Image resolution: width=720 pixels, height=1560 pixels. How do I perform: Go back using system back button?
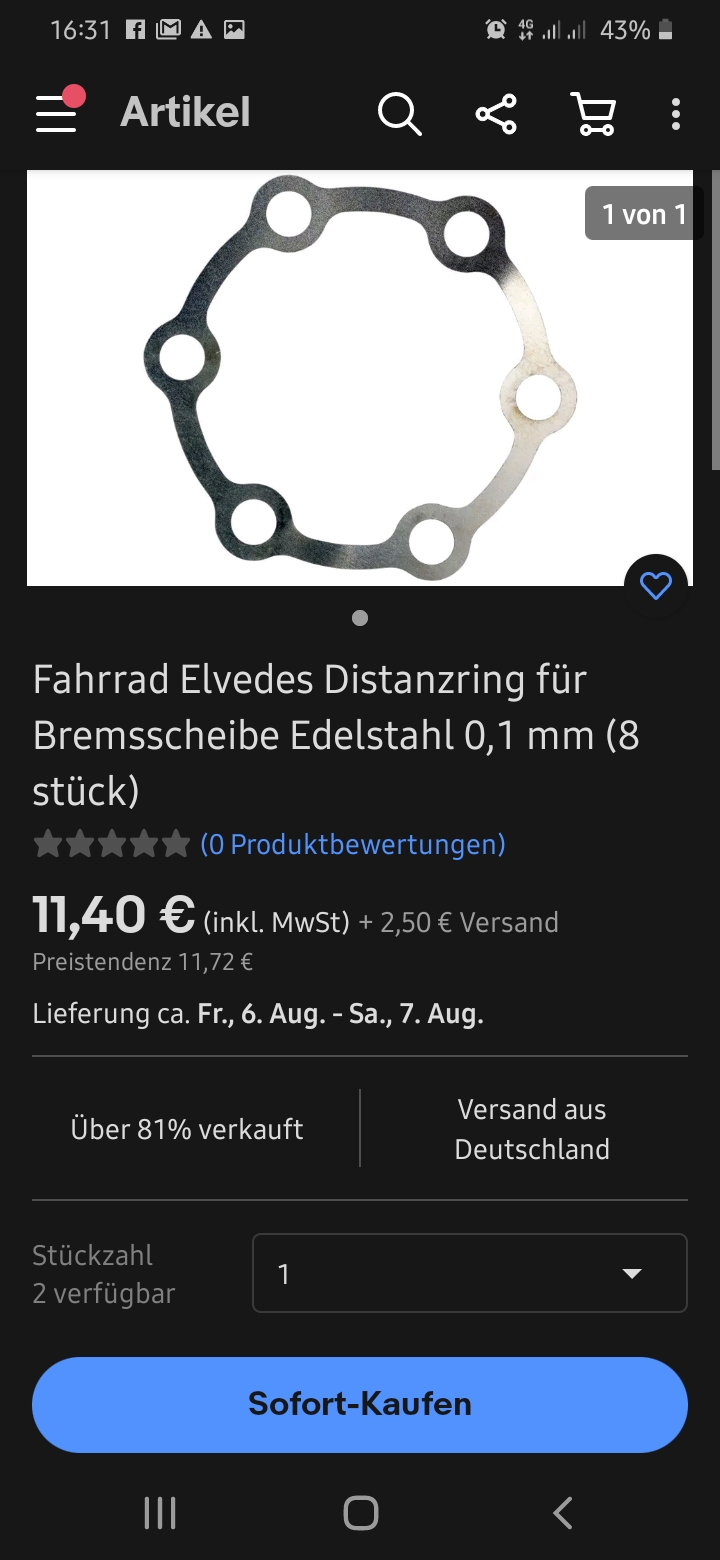tap(563, 1513)
